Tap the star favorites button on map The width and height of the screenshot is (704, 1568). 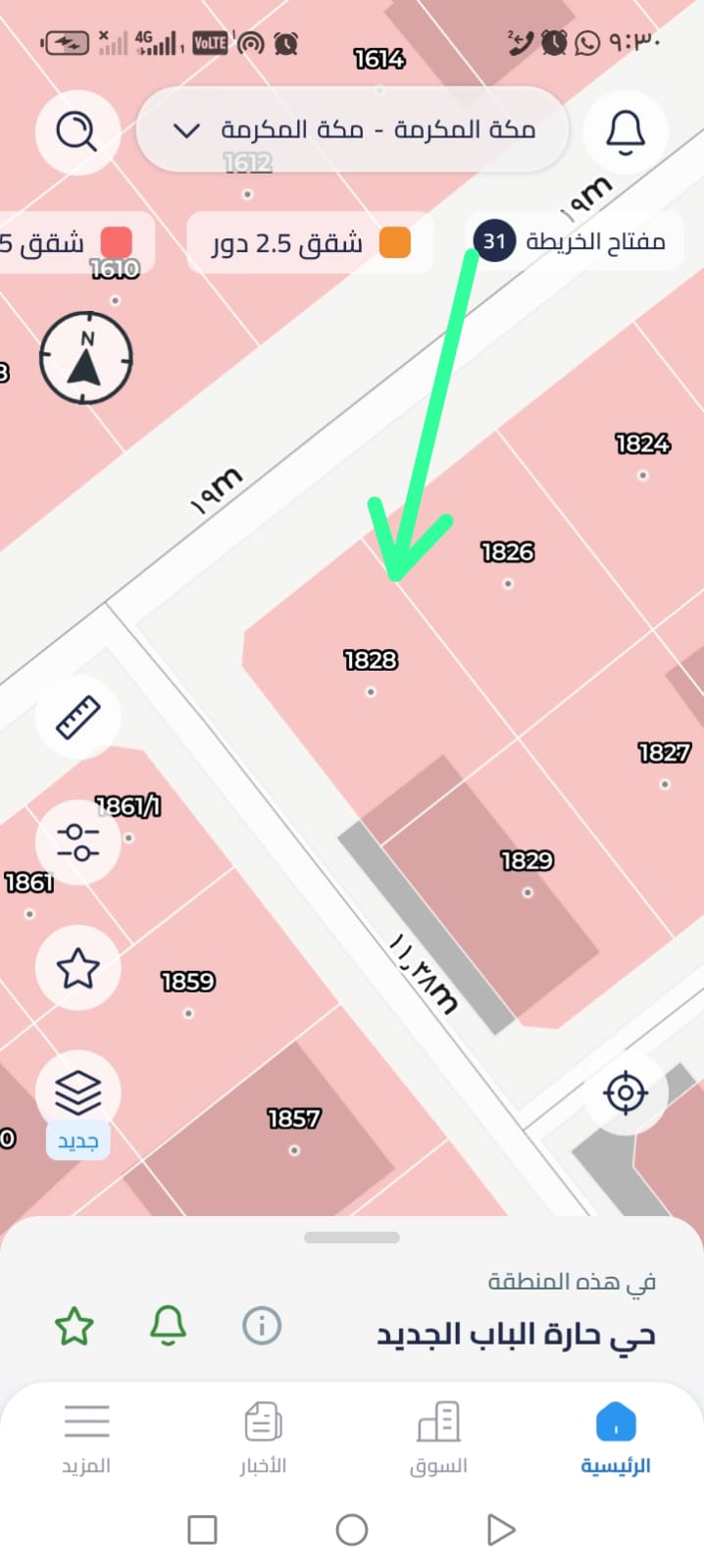click(x=77, y=968)
